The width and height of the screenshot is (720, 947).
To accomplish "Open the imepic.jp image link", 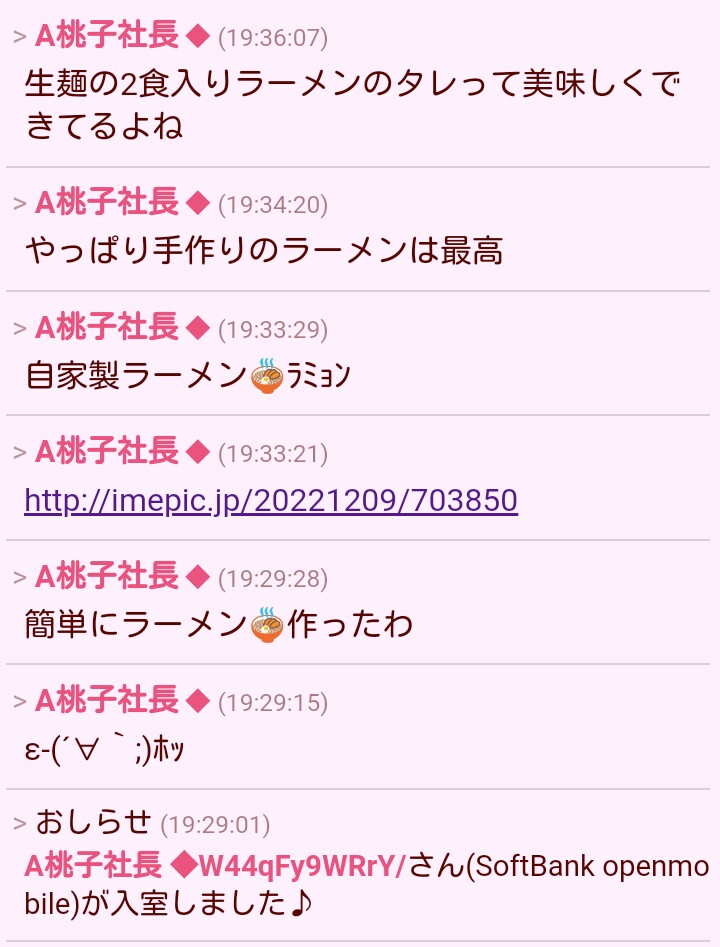I will [x=271, y=500].
